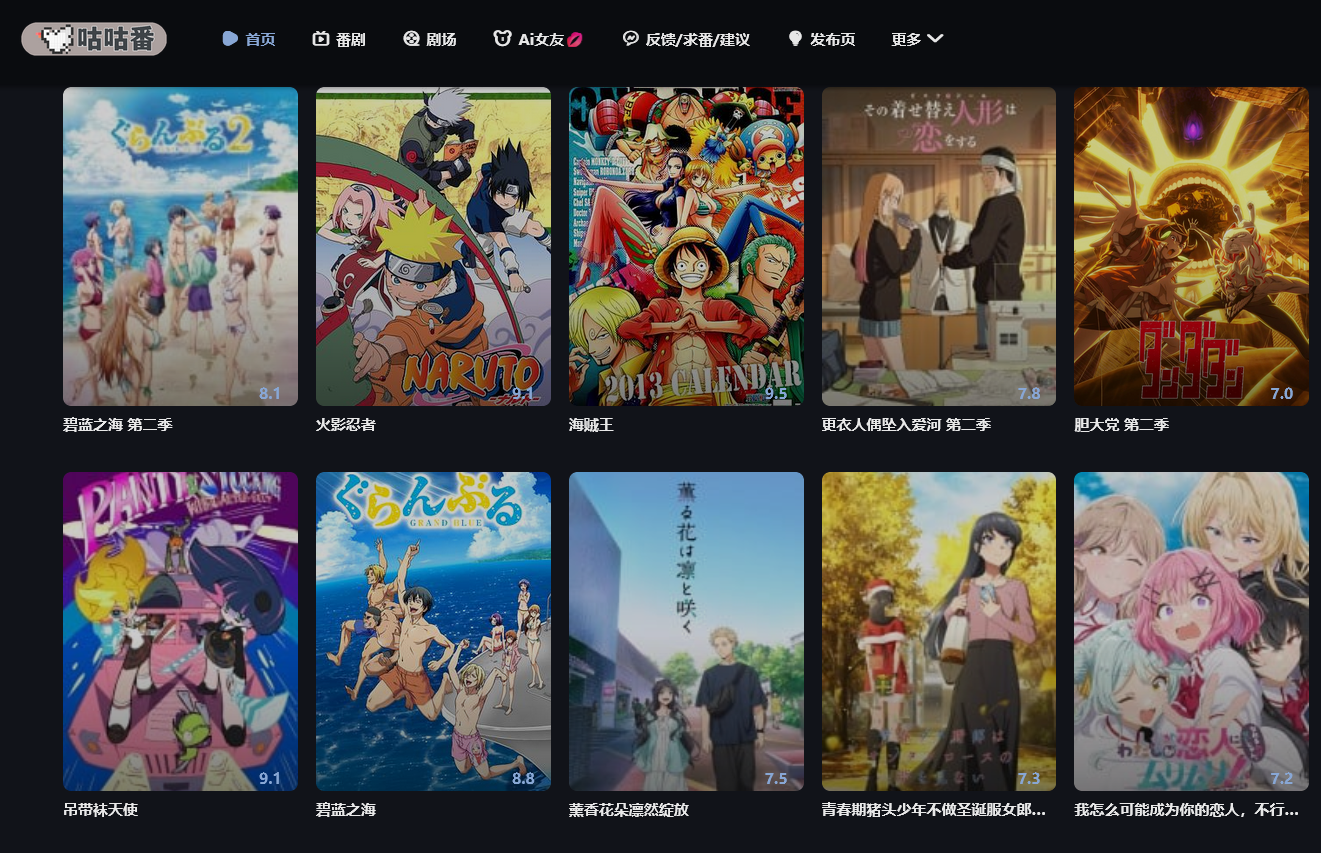The height and width of the screenshot is (853, 1321).
Task: Open 碧蓝之海 第二季 card
Action: pos(180,246)
